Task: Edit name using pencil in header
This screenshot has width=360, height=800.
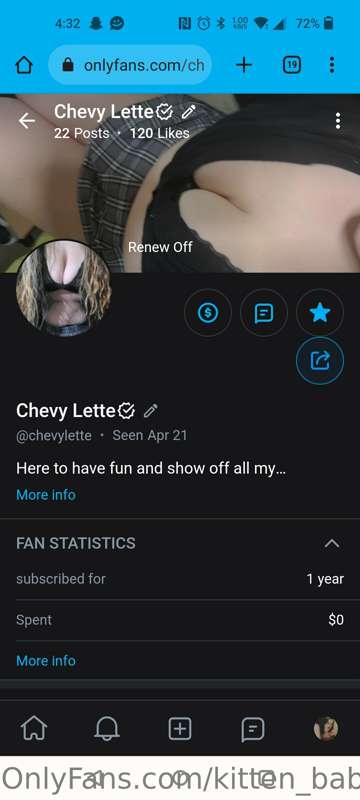Action: (189, 111)
